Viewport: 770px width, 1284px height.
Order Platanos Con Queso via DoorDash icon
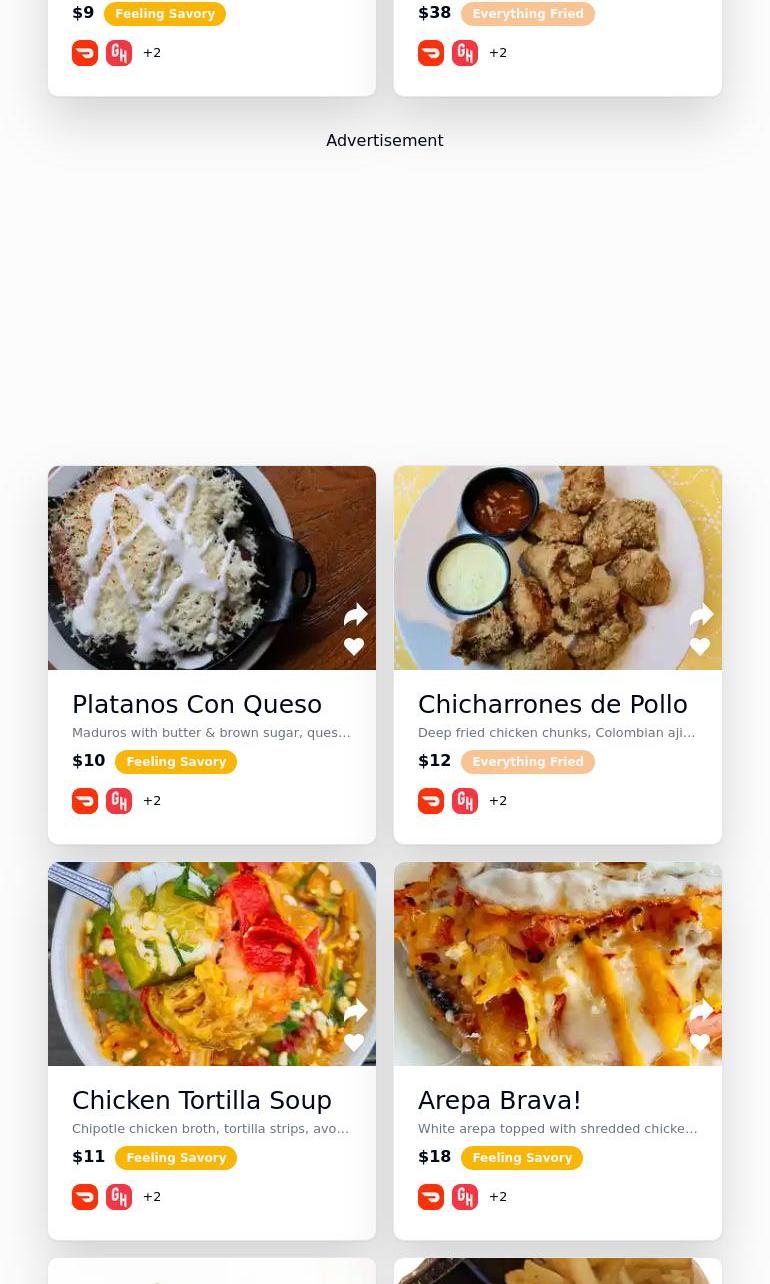[x=85, y=801]
